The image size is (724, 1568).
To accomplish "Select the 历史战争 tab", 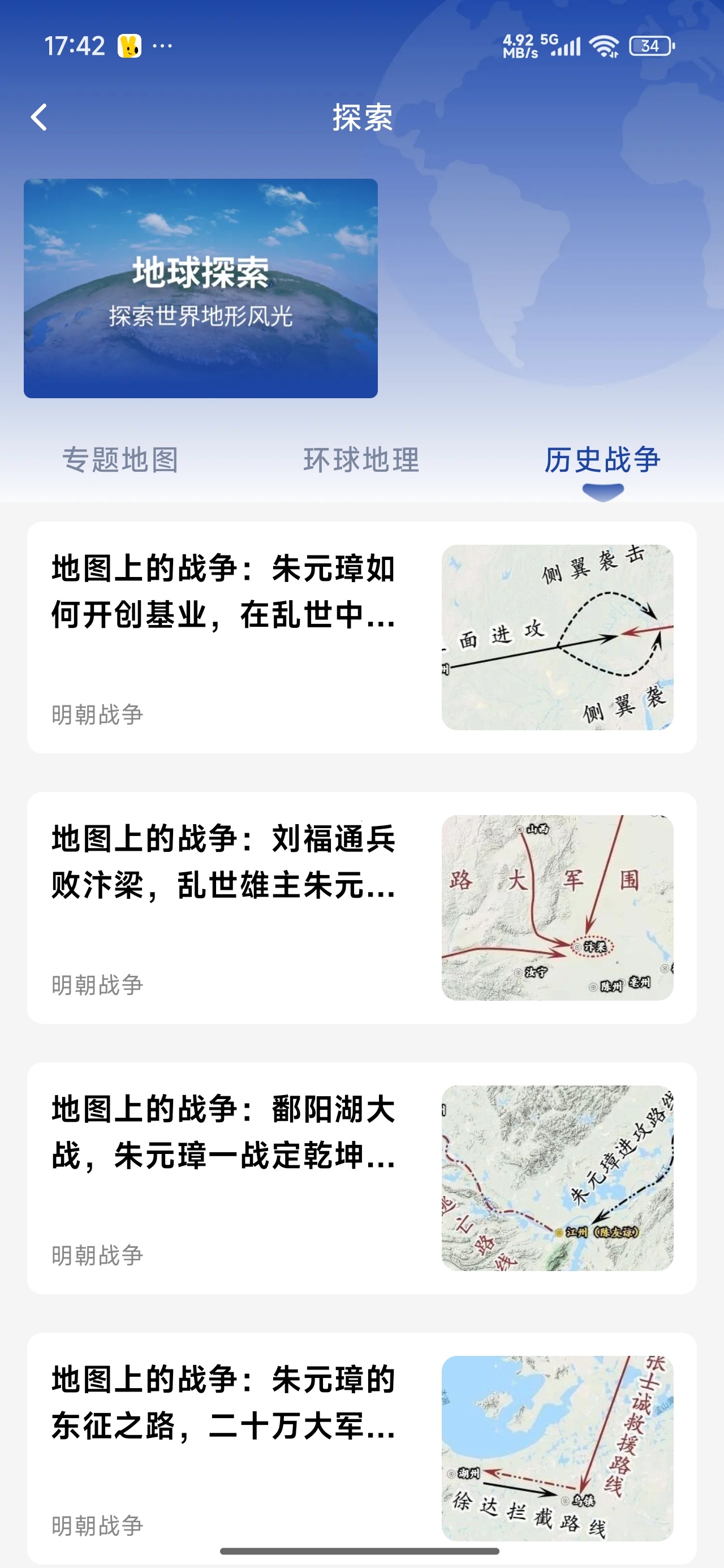I will tap(603, 459).
